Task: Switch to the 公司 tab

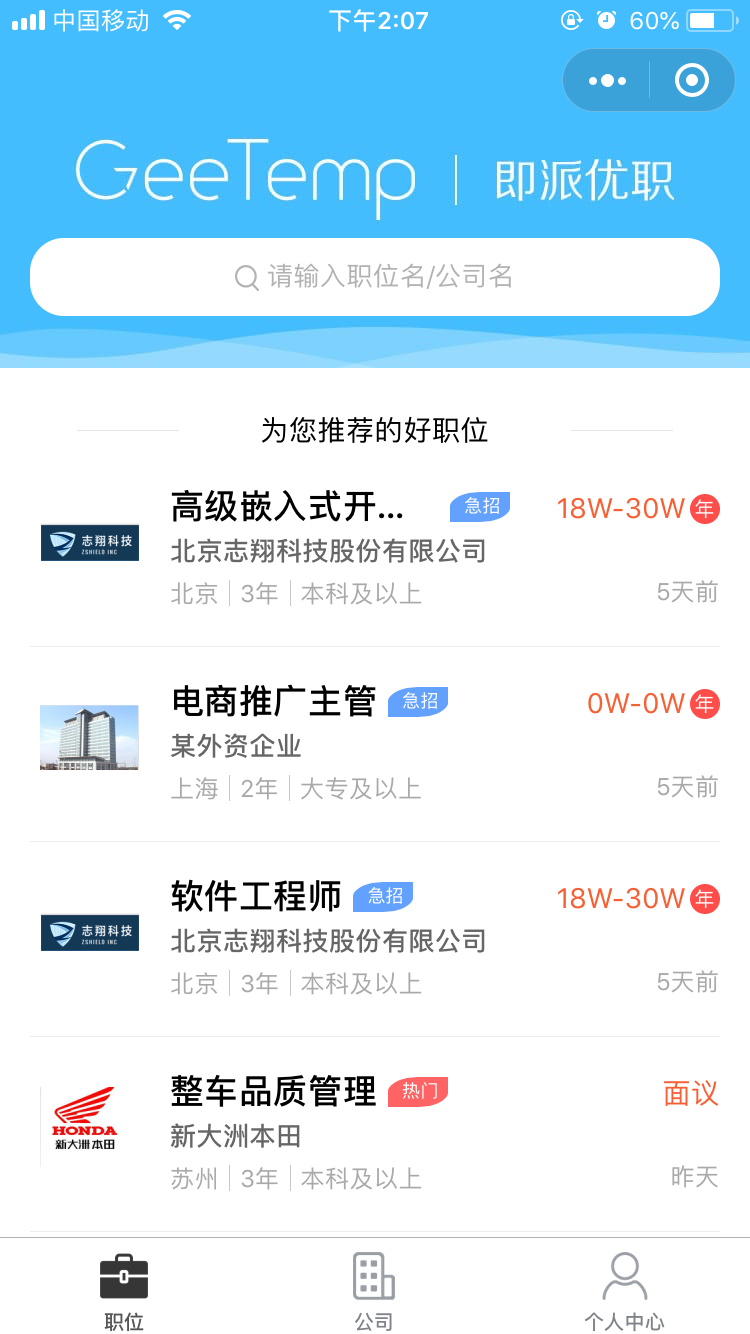Action: pos(374,1290)
